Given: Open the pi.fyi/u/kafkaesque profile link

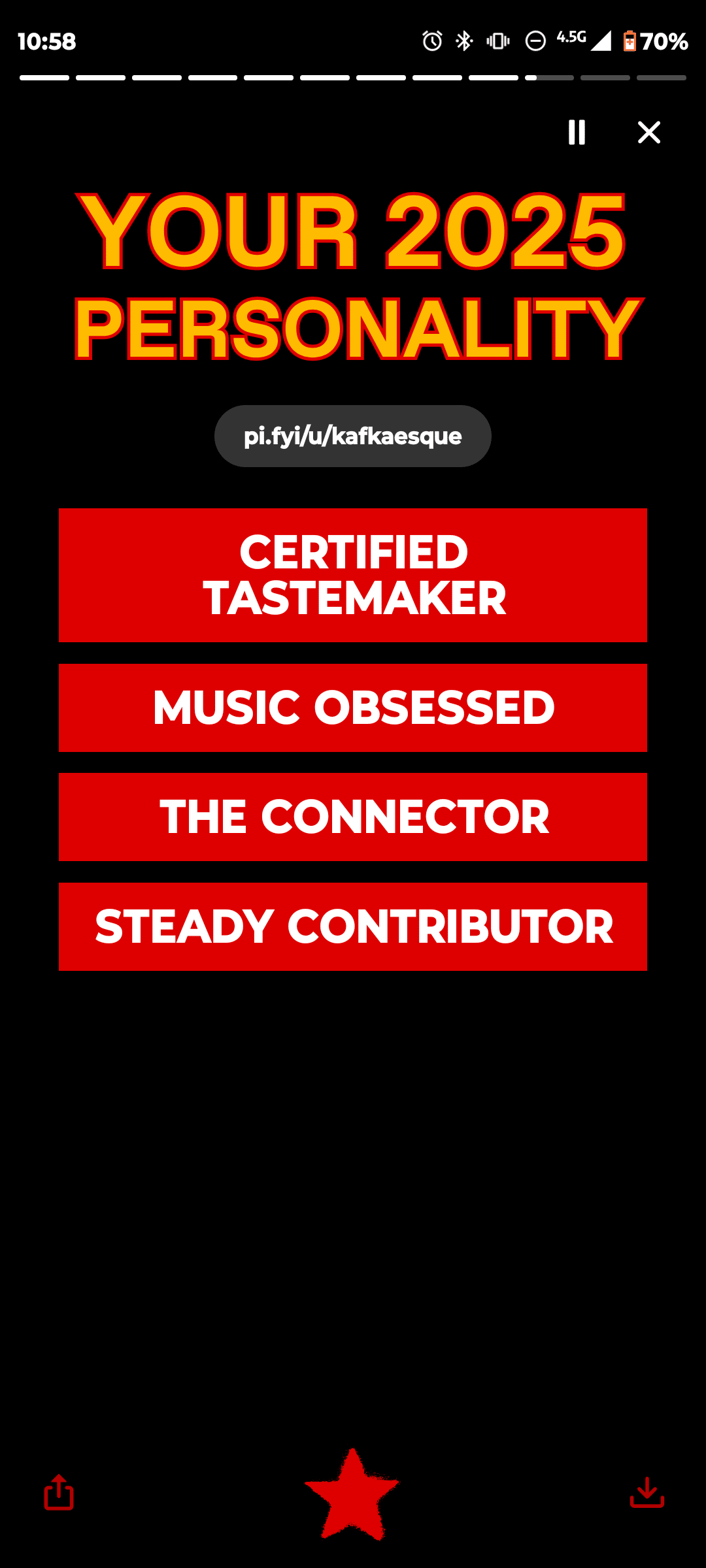Looking at the screenshot, I should coord(353,436).
